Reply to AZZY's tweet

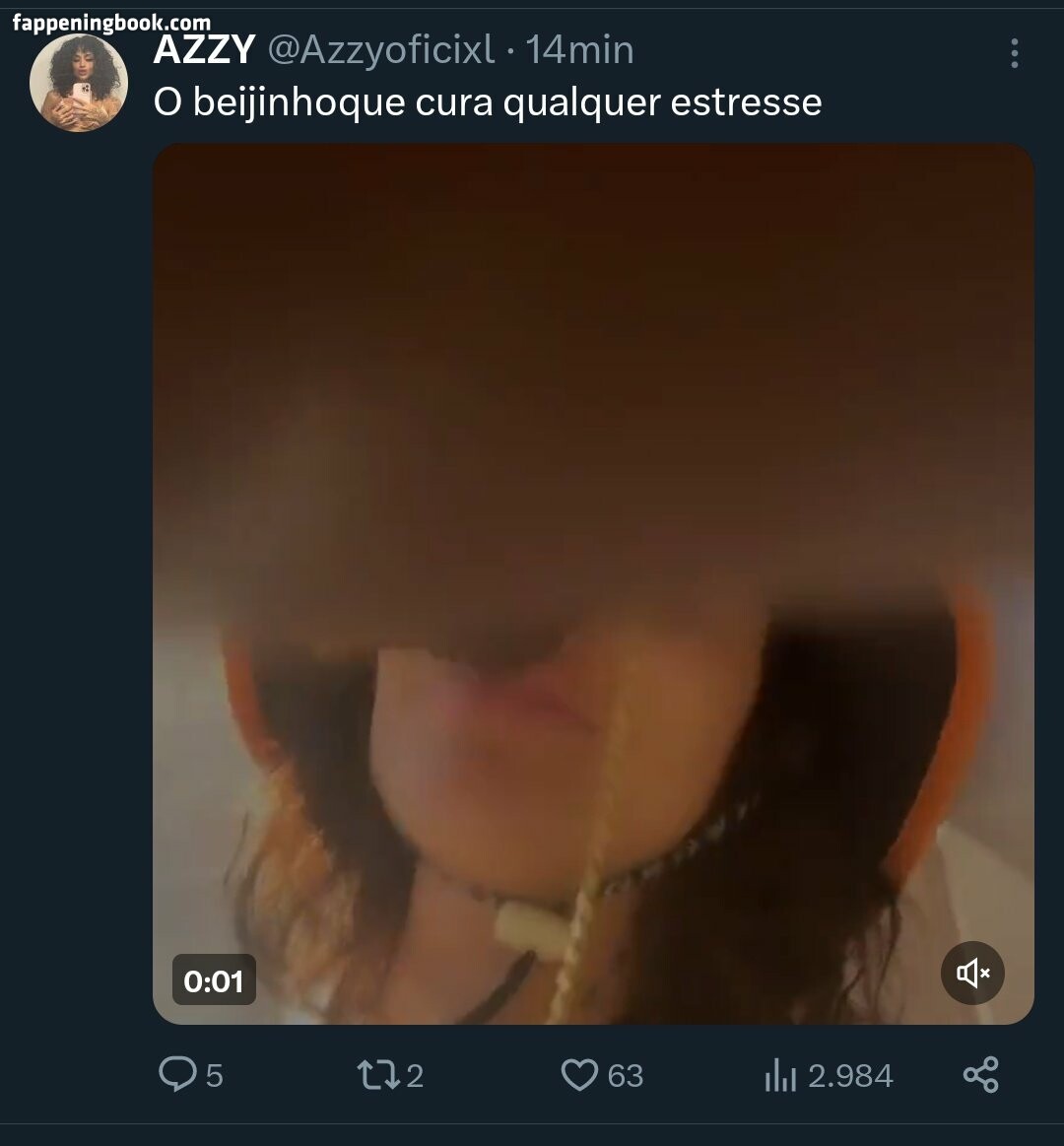click(x=178, y=1074)
